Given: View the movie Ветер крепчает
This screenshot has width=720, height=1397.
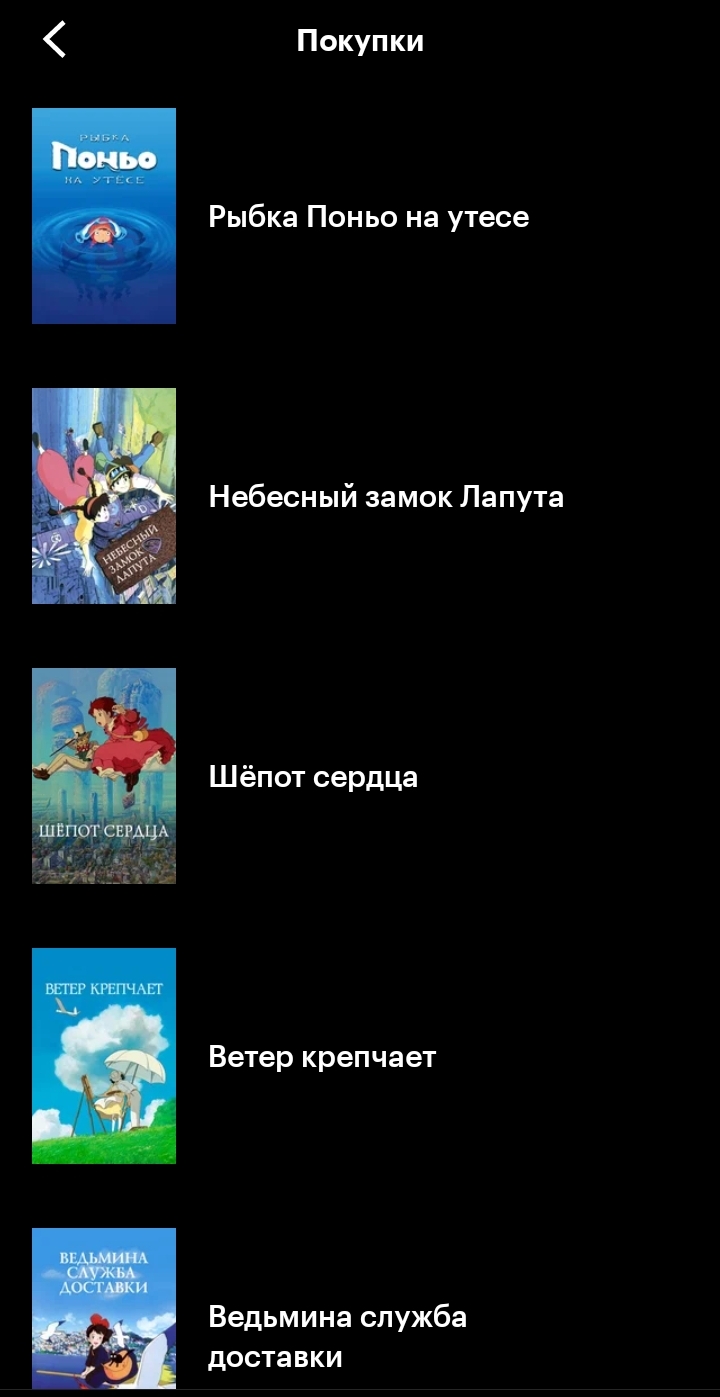Looking at the screenshot, I should [322, 1057].
